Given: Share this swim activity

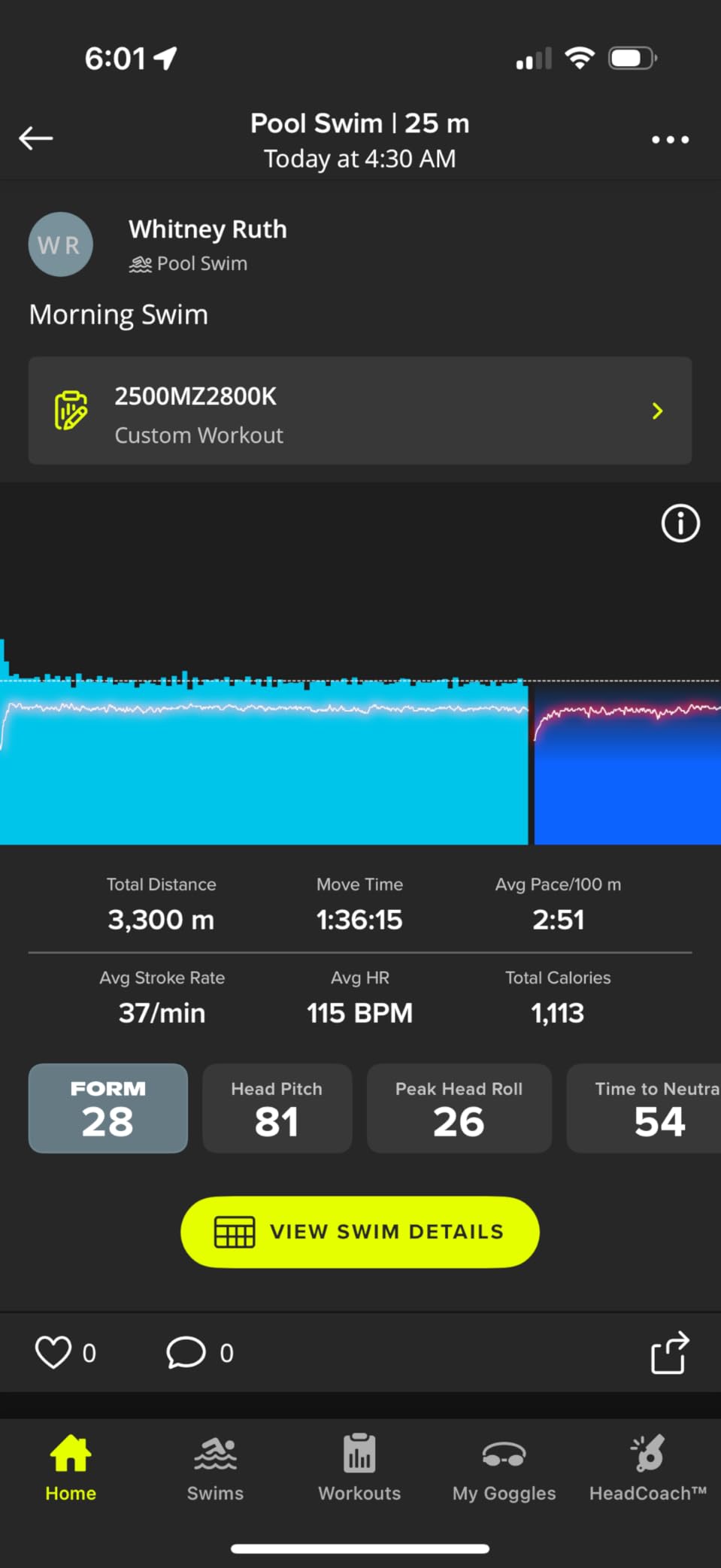Looking at the screenshot, I should [x=668, y=1352].
